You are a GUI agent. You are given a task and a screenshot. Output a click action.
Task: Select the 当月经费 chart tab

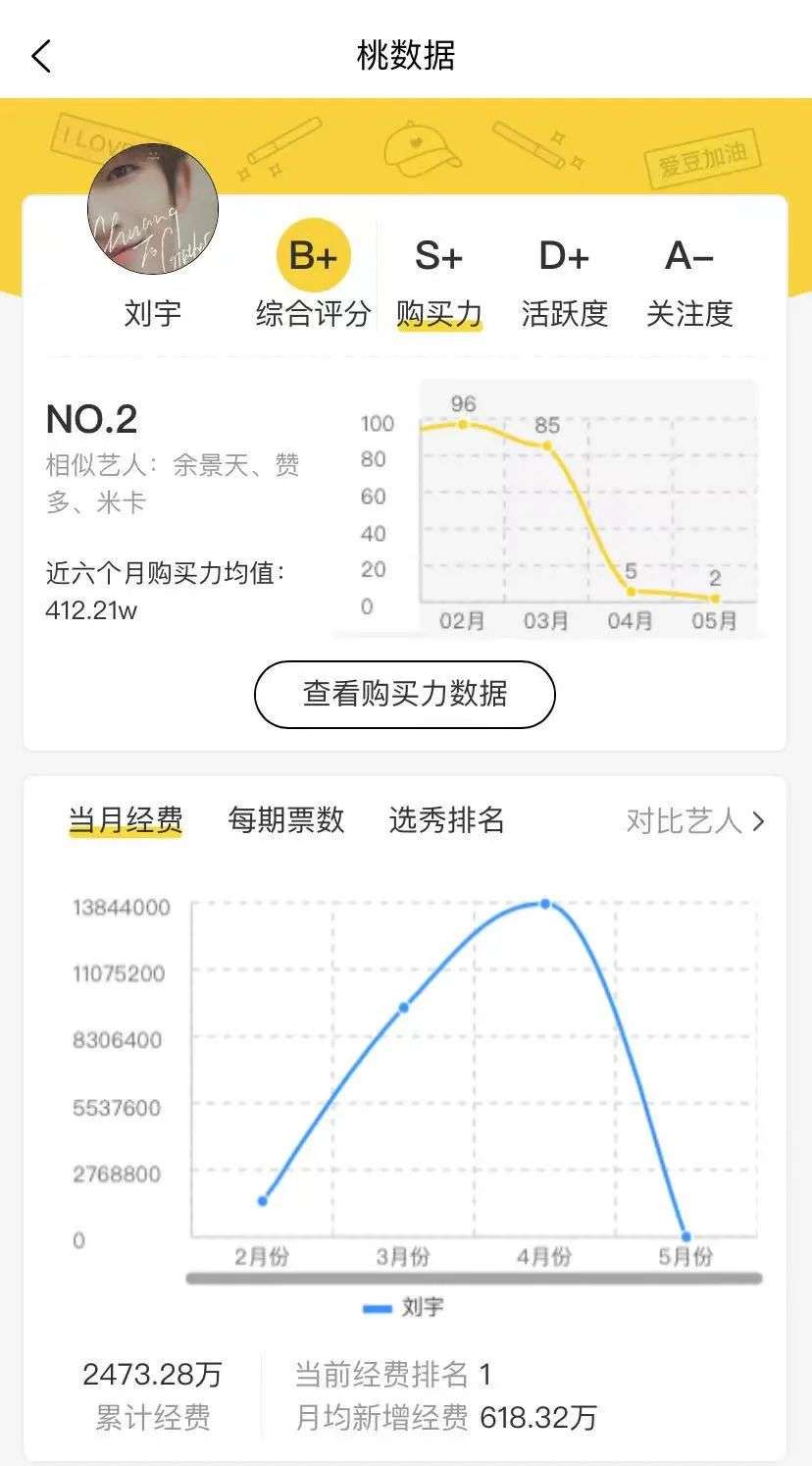coord(126,820)
